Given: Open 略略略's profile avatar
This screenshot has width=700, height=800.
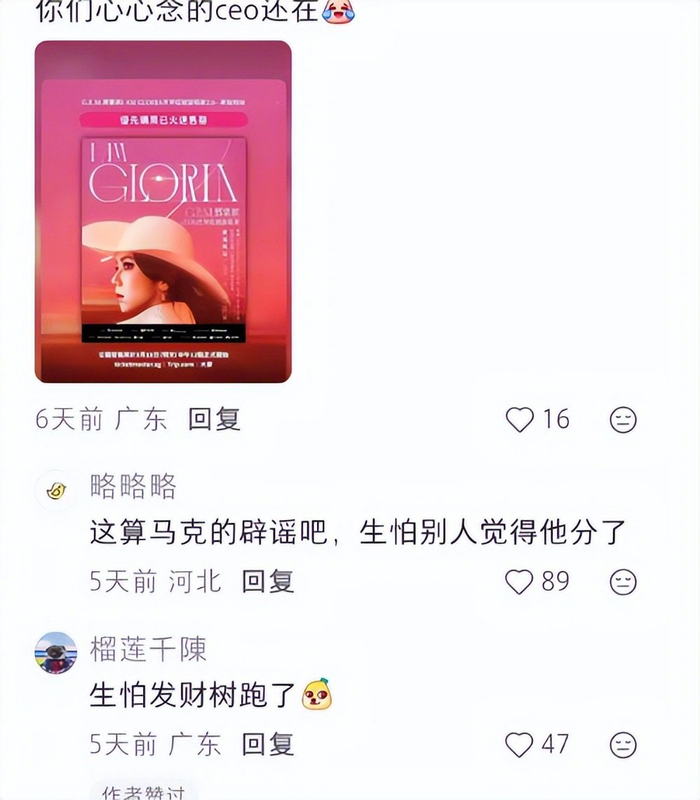Looking at the screenshot, I should pyautogui.click(x=56, y=490).
